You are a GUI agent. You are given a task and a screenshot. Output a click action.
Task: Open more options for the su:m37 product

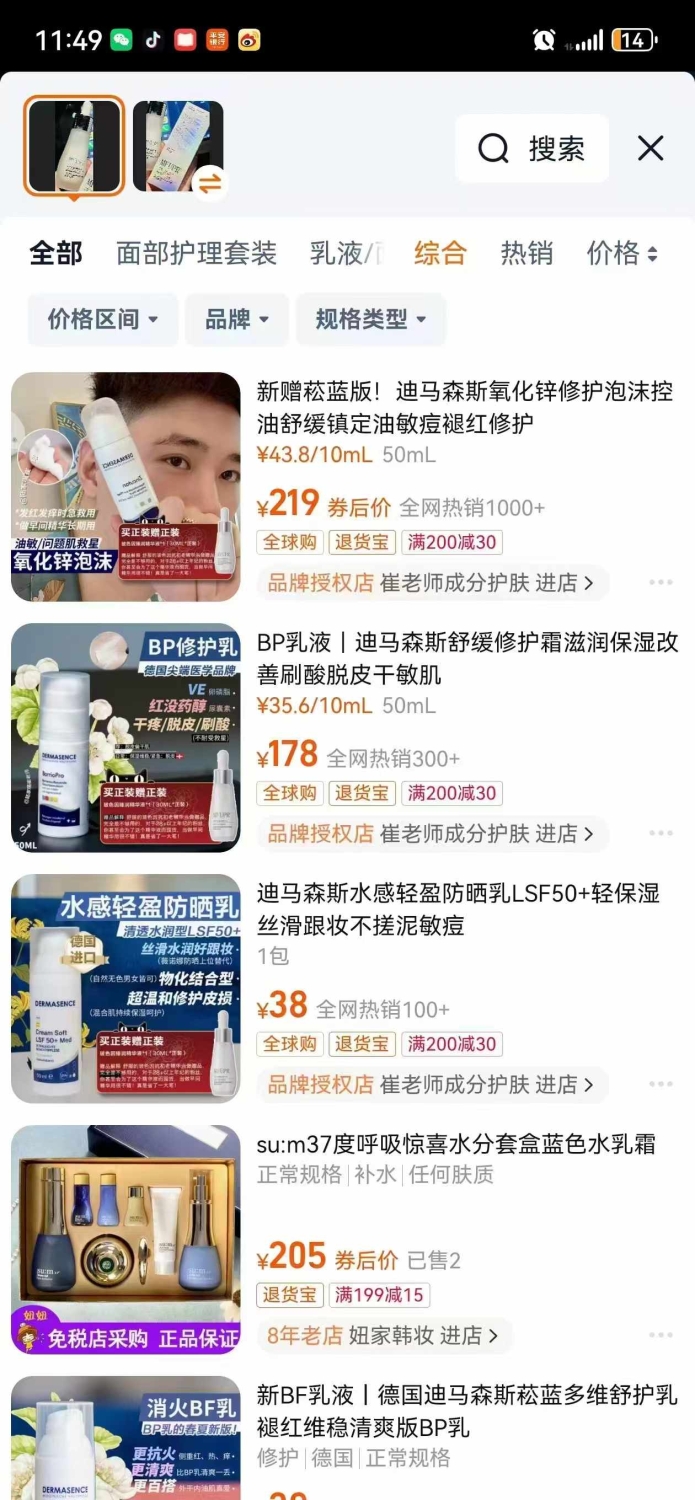[x=661, y=1335]
